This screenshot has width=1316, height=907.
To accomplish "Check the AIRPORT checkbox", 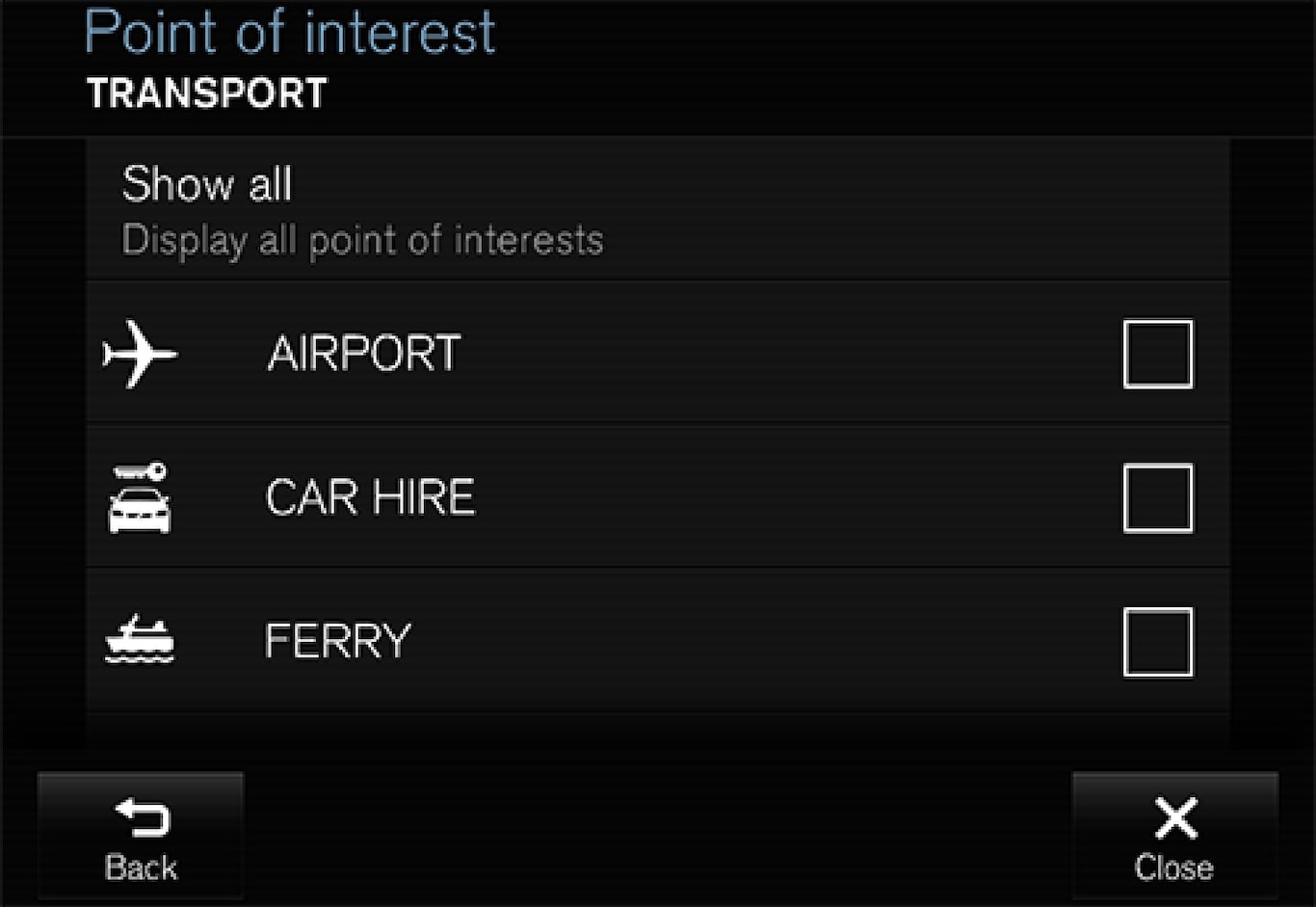I will point(1157,355).
